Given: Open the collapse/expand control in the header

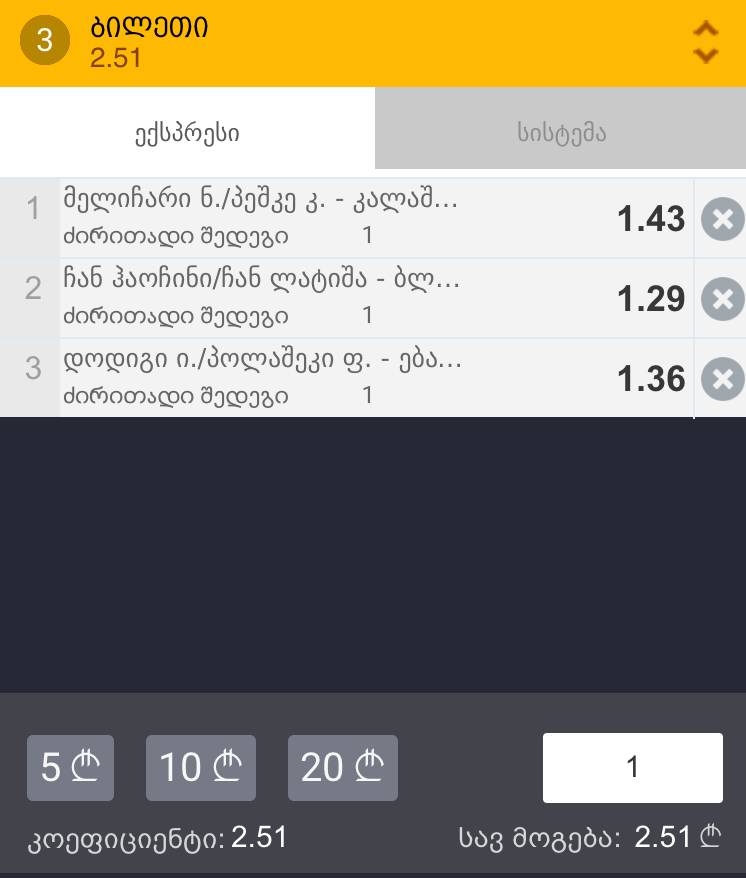Looking at the screenshot, I should (707, 42).
